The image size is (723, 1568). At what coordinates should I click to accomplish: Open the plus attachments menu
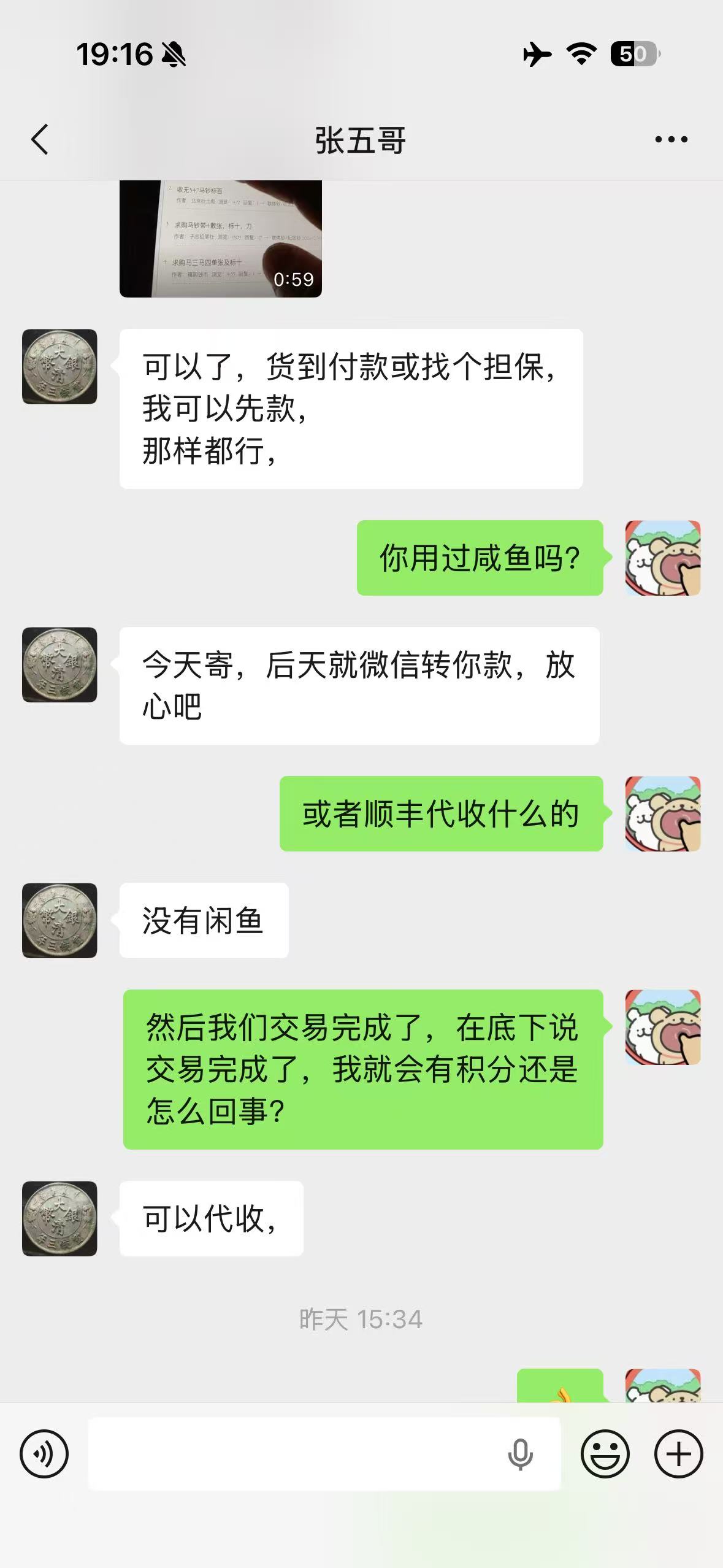(678, 1454)
